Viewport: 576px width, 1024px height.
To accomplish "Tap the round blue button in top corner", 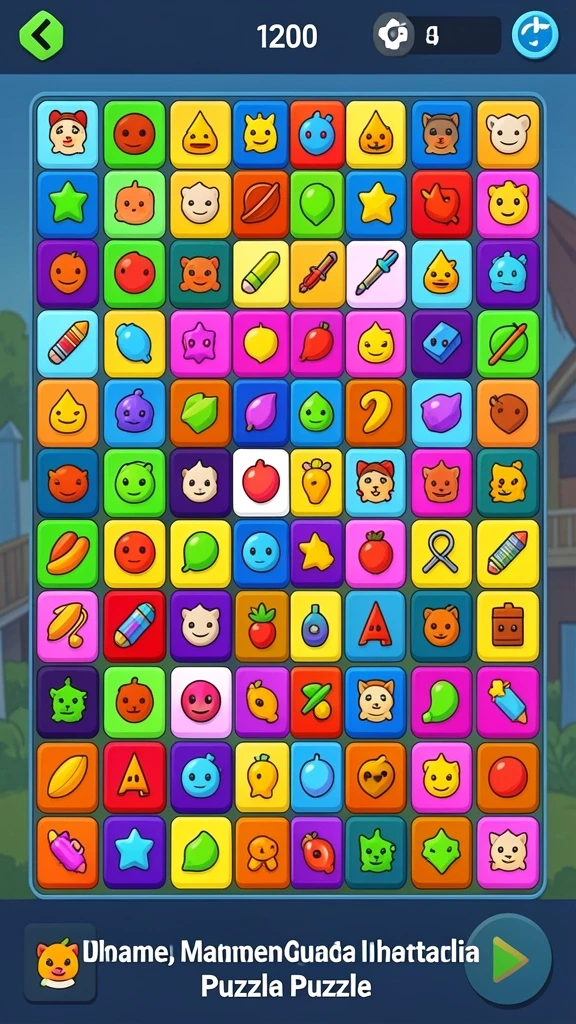I will pos(535,35).
